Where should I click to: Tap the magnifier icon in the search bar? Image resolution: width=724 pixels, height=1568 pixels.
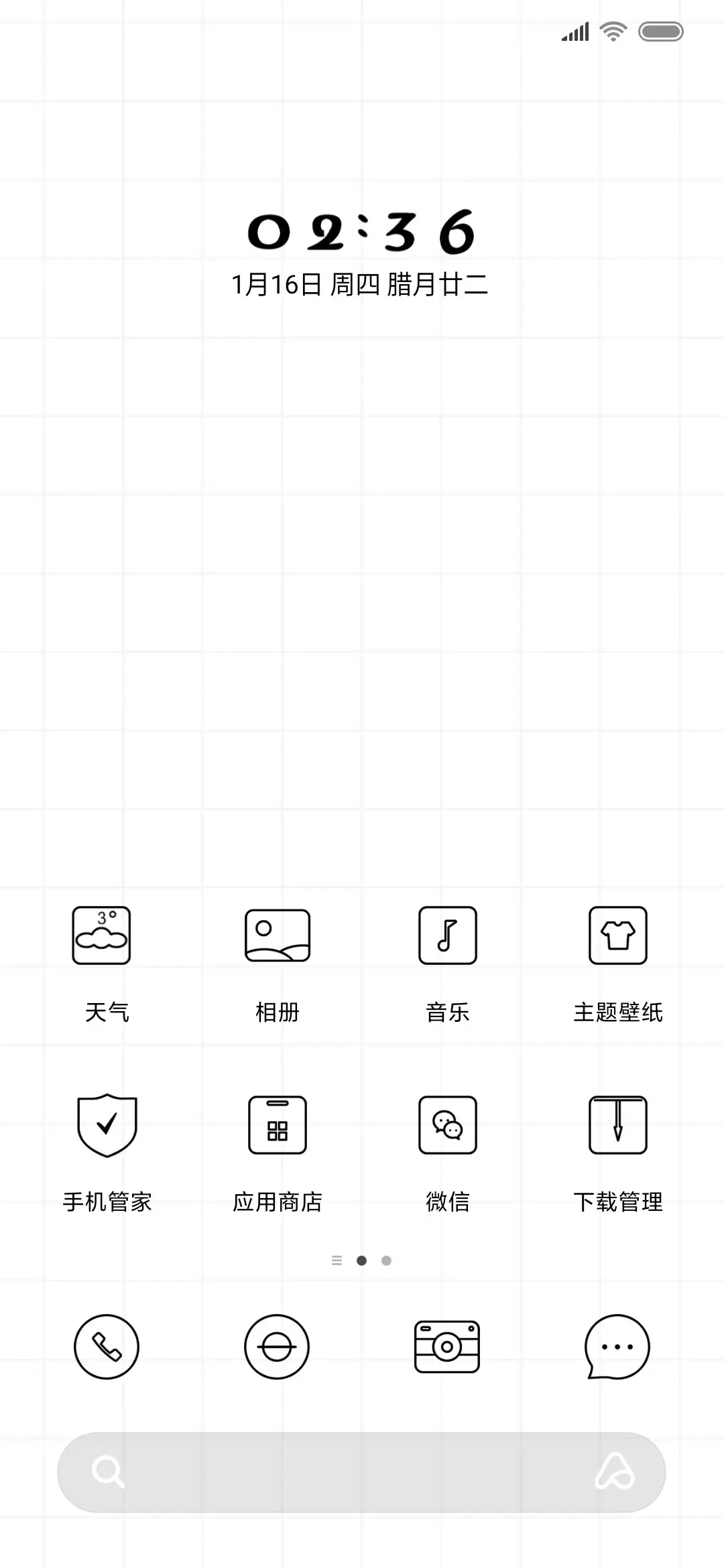(107, 1472)
